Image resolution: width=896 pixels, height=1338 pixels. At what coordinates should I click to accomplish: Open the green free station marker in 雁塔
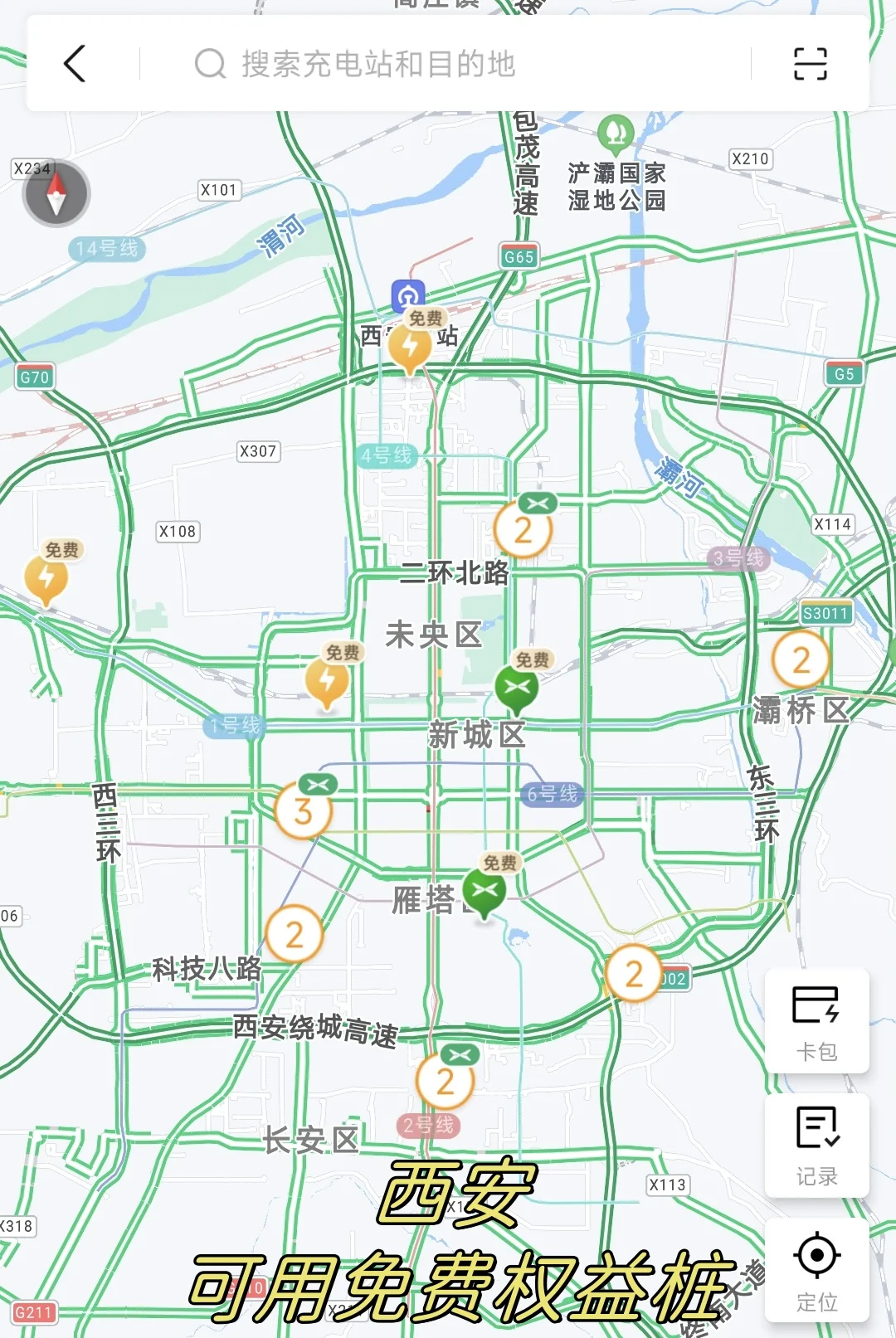(485, 892)
